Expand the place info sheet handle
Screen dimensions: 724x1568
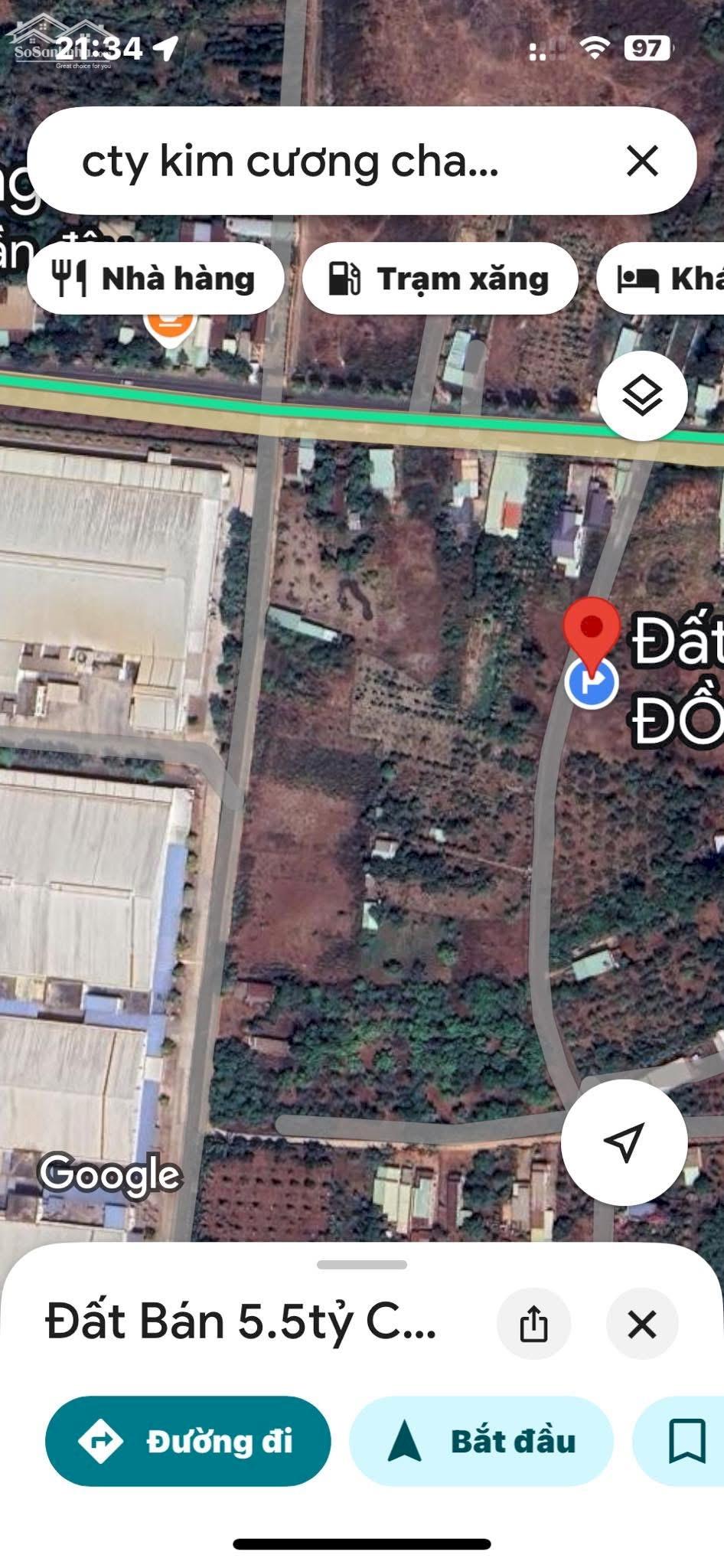pos(362,1264)
